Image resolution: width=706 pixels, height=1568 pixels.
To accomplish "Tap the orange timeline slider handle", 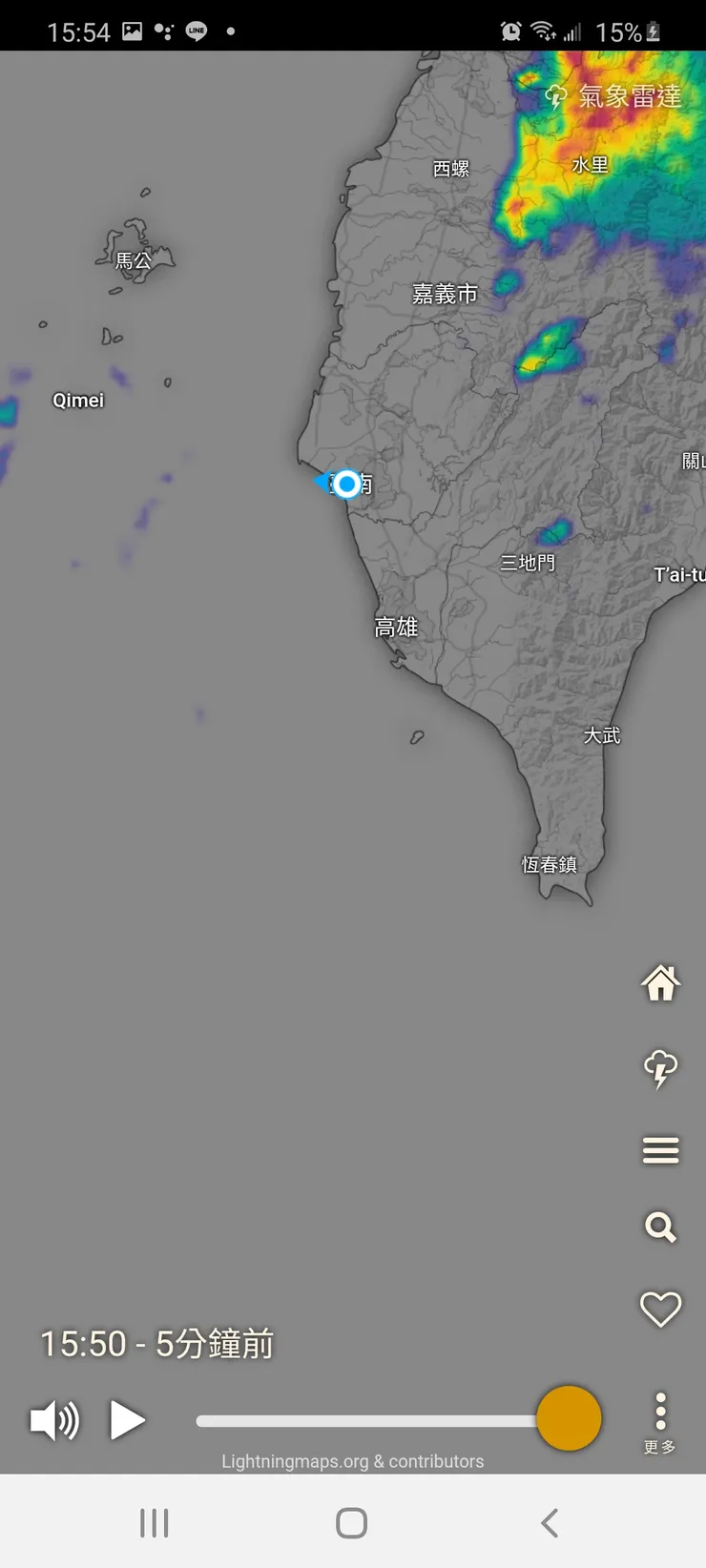I will (x=569, y=1418).
